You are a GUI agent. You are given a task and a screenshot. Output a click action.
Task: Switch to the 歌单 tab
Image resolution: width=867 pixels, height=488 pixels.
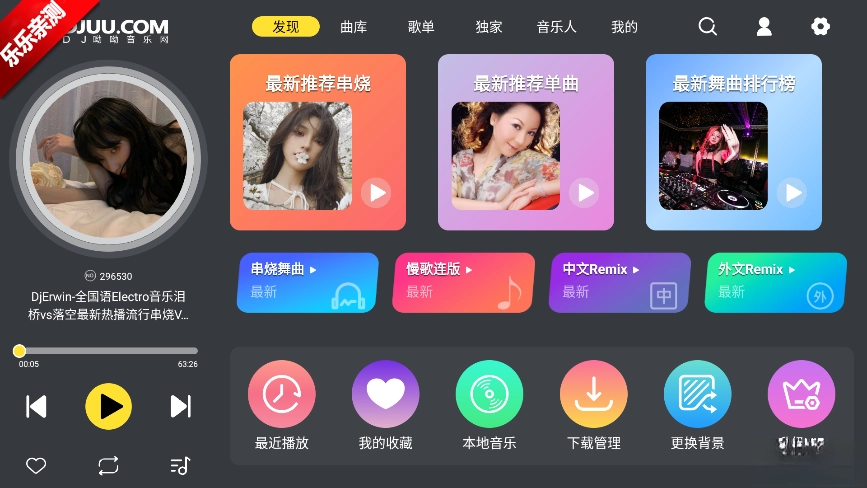[x=421, y=27]
